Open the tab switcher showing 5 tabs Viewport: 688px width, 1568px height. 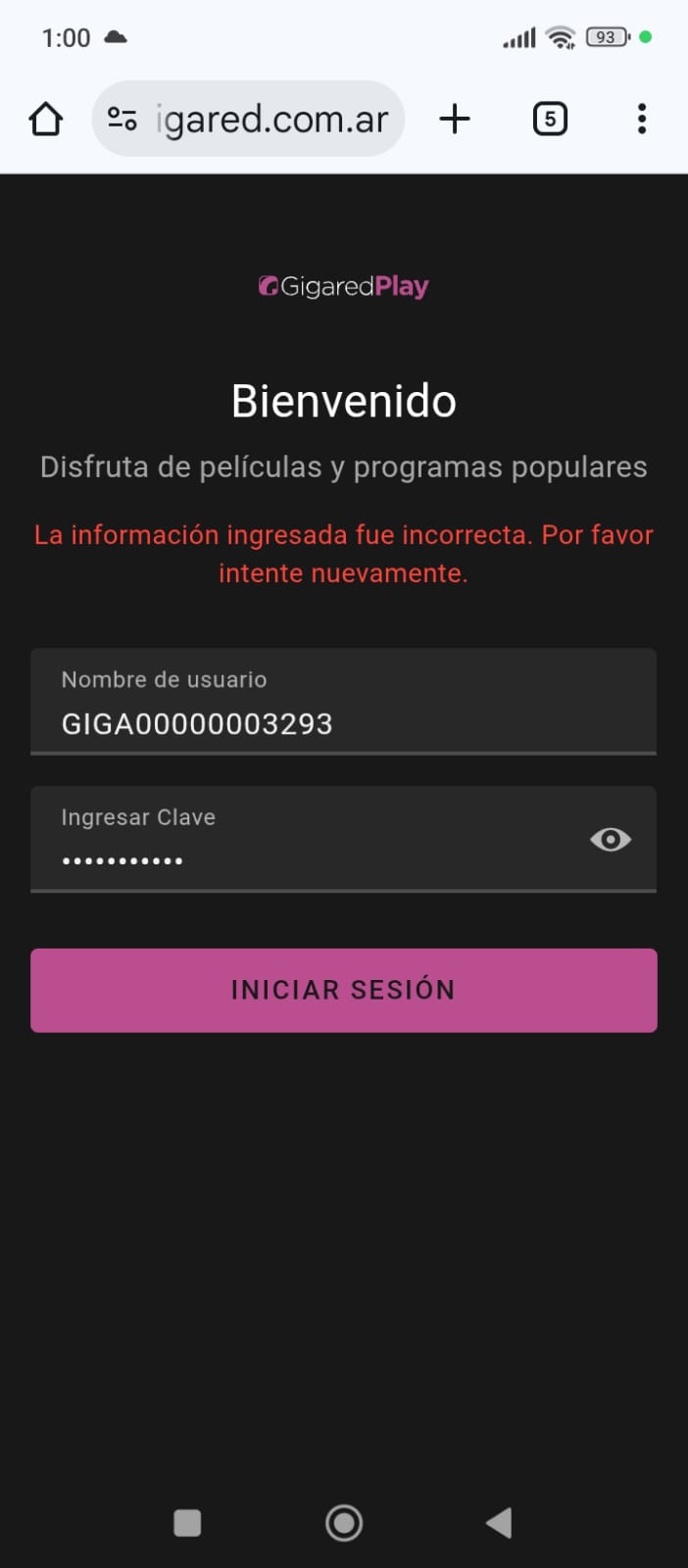click(x=550, y=120)
